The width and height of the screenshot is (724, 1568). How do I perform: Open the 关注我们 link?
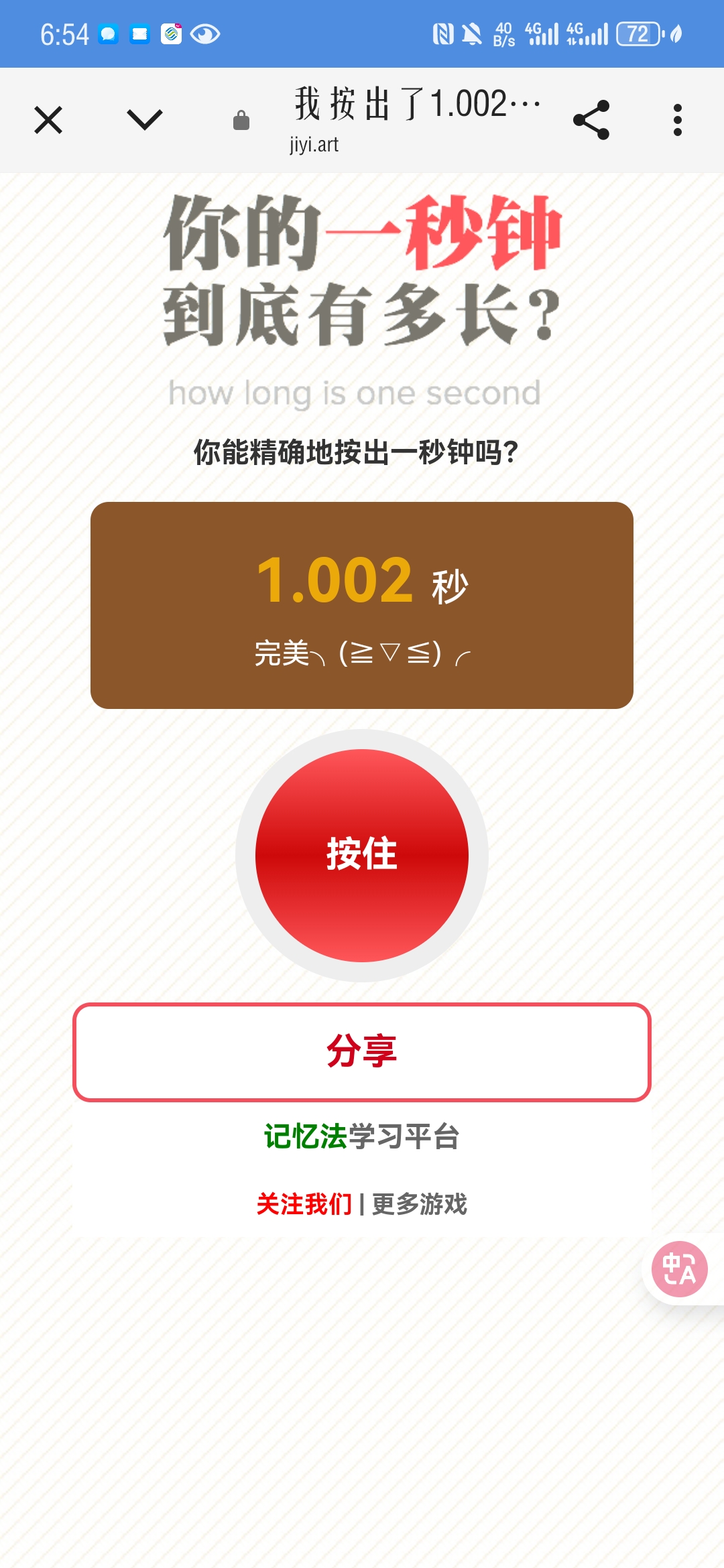304,1204
